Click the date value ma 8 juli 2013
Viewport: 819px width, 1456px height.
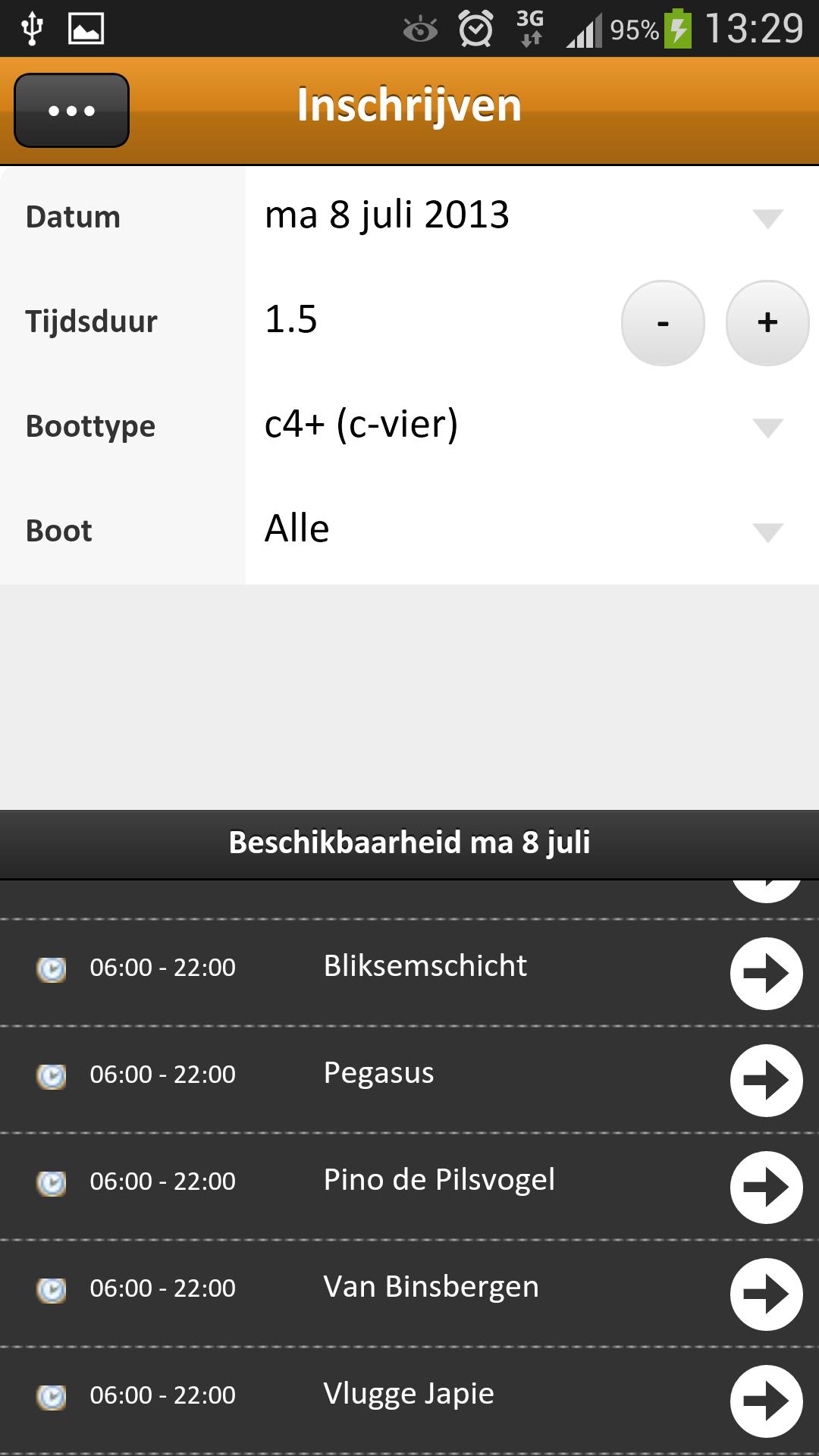[x=387, y=216]
